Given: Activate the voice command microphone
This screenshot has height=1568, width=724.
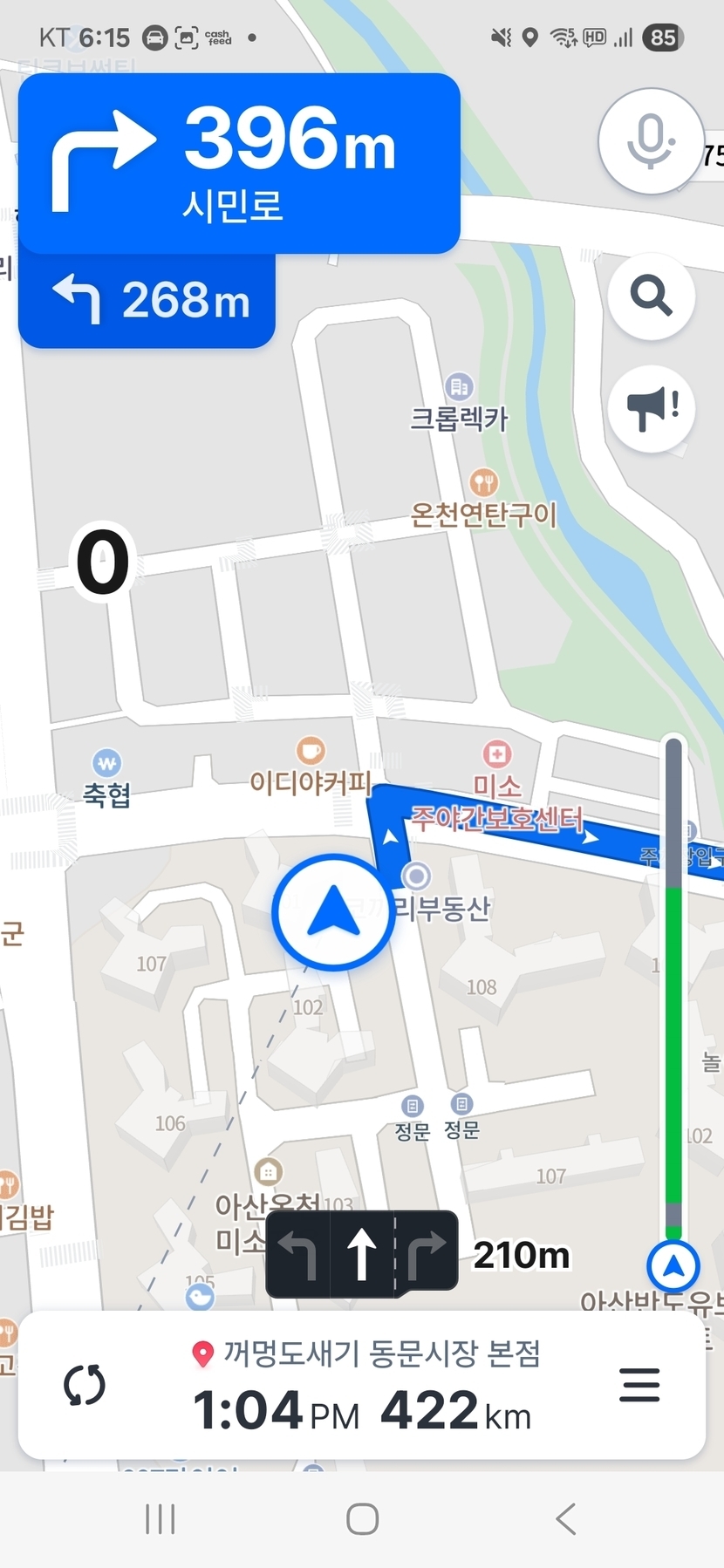Looking at the screenshot, I should tap(651, 140).
